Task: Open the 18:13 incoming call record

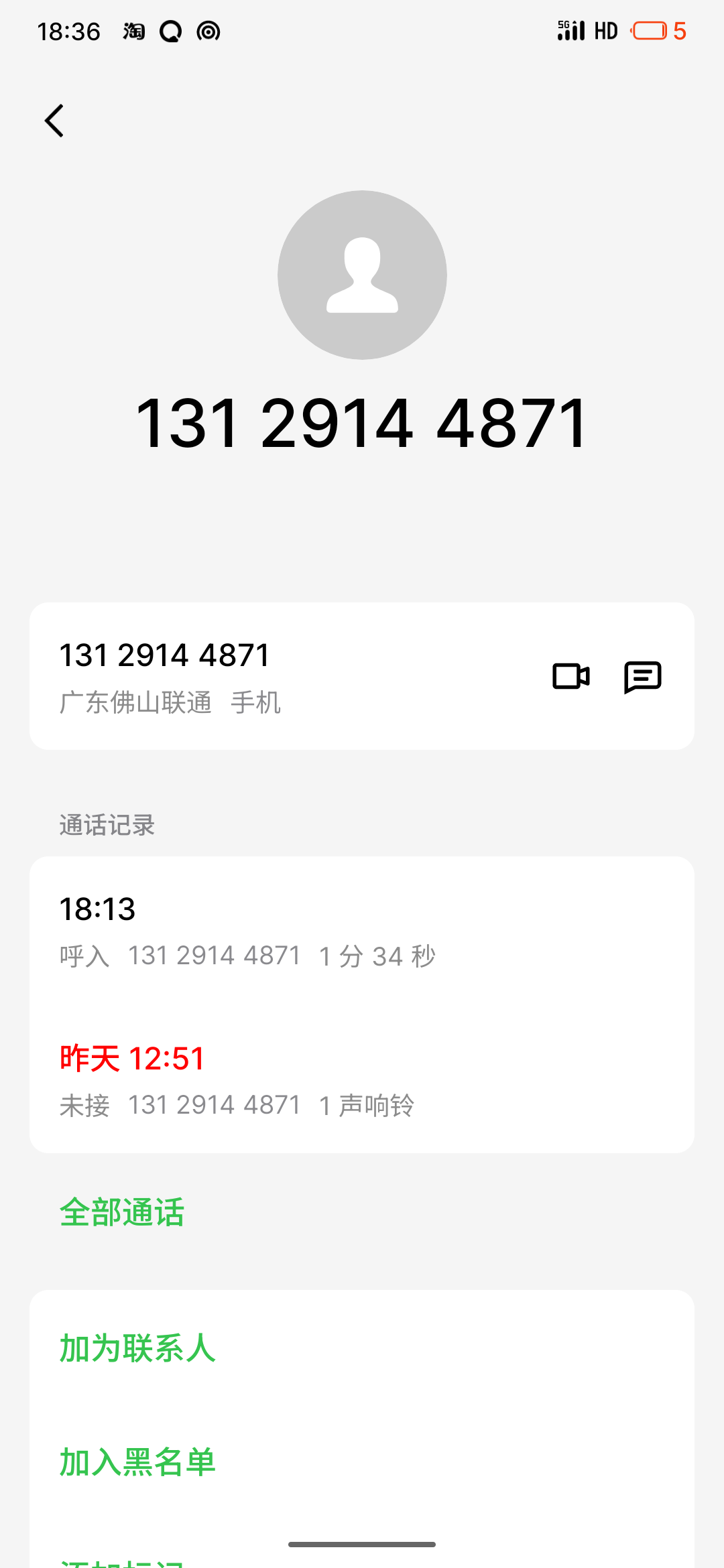Action: [x=362, y=931]
